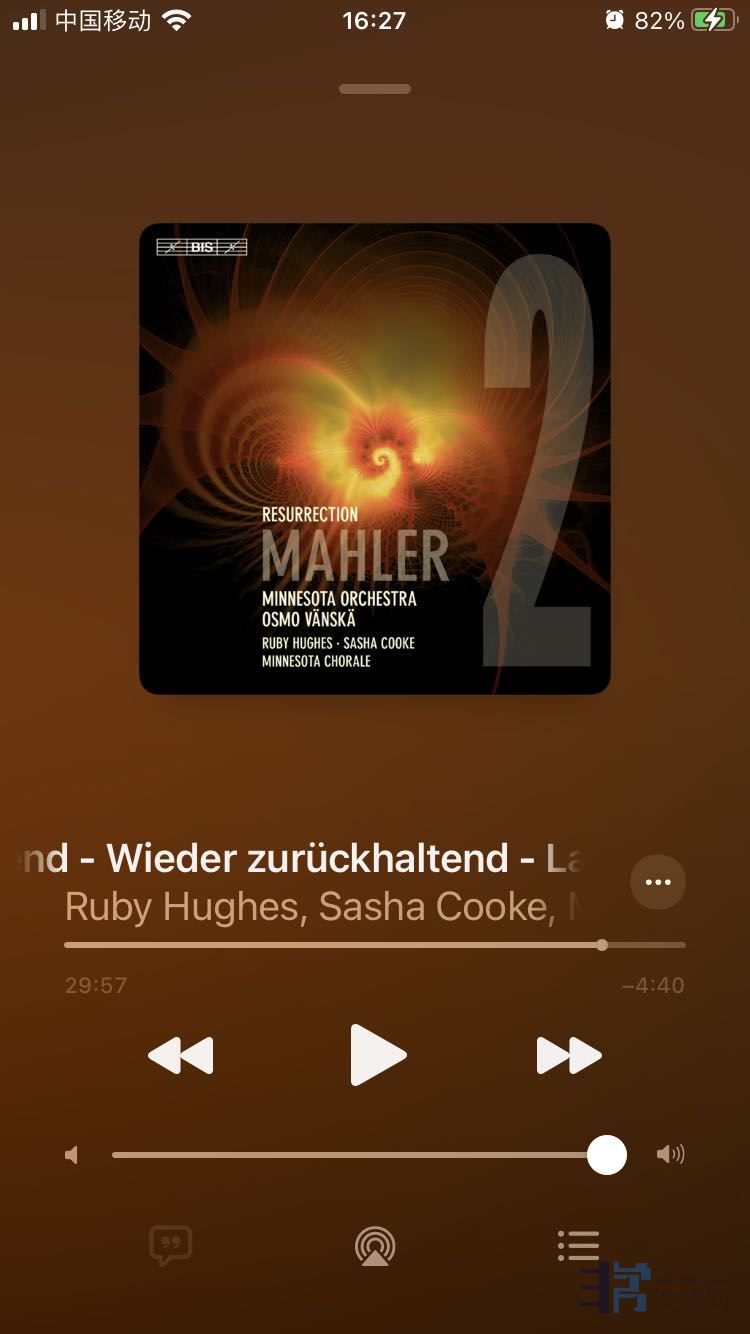Resume playback with the play button
Viewport: 750px width, 1334px height.
click(x=378, y=1055)
